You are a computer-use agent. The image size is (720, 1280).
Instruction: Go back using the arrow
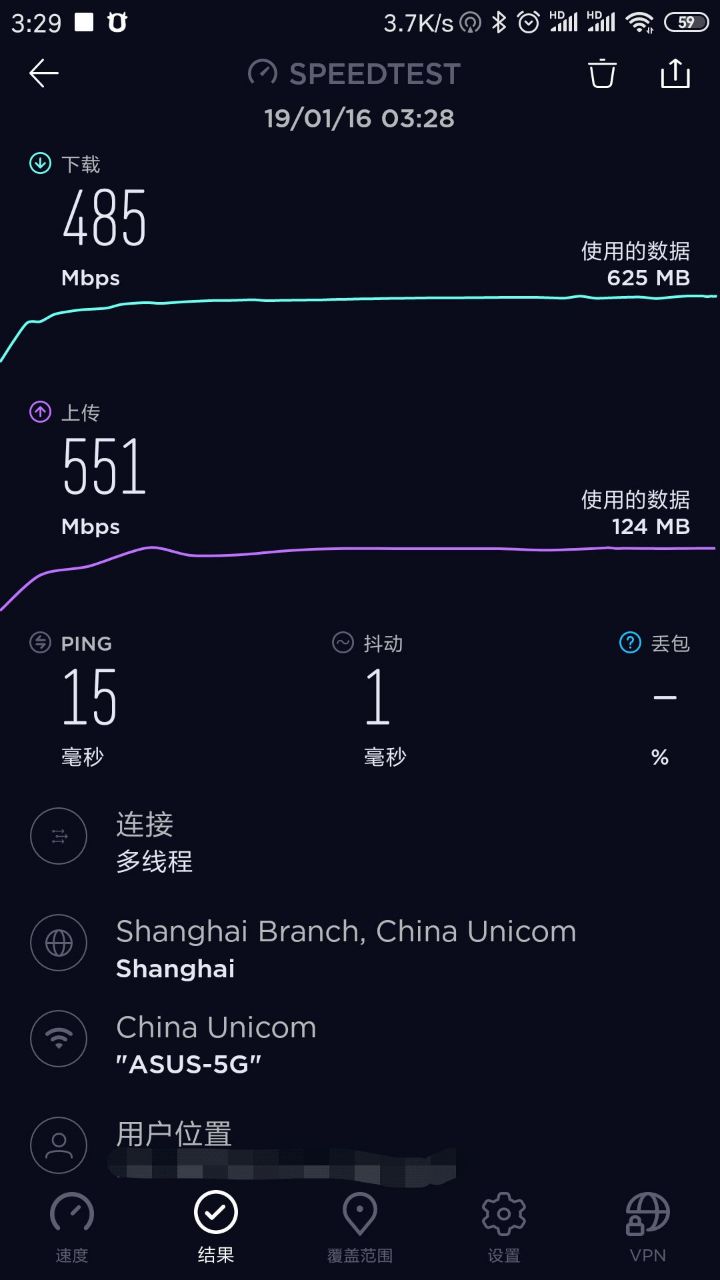point(44,73)
